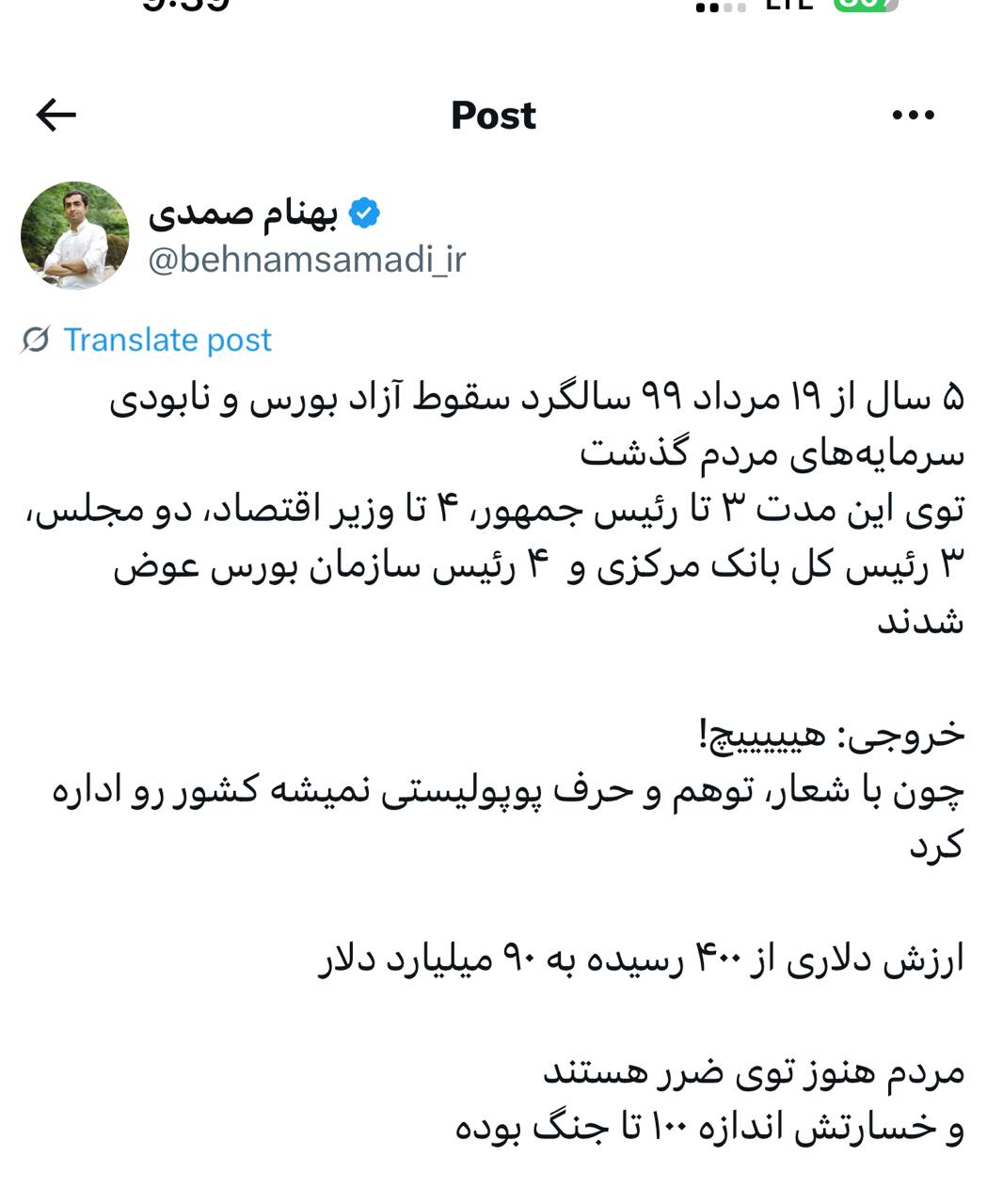This screenshot has height=1204, width=987.
Task: Tap Translate post link
Action: point(167,340)
